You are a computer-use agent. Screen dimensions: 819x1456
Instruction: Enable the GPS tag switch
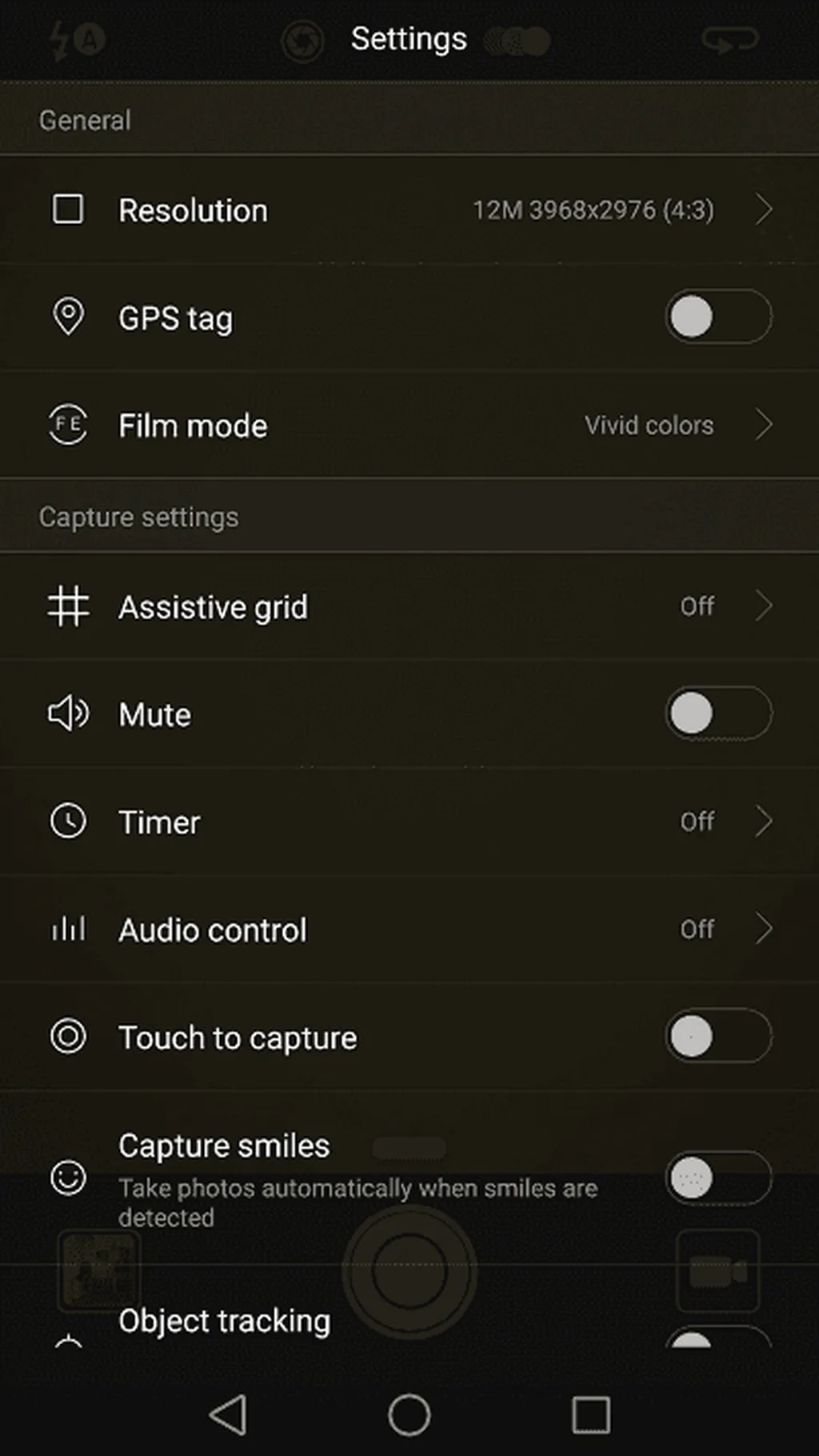coord(717,317)
